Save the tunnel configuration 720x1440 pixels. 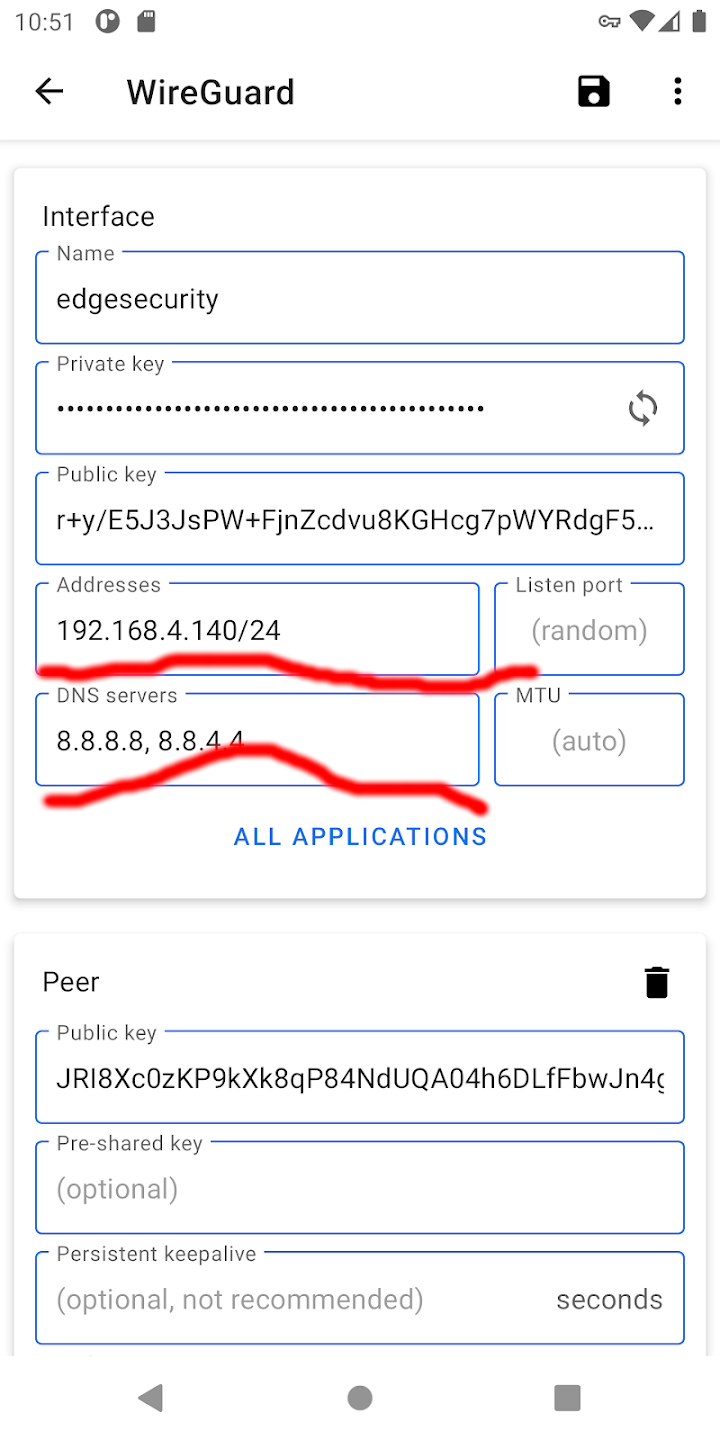pyautogui.click(x=594, y=92)
